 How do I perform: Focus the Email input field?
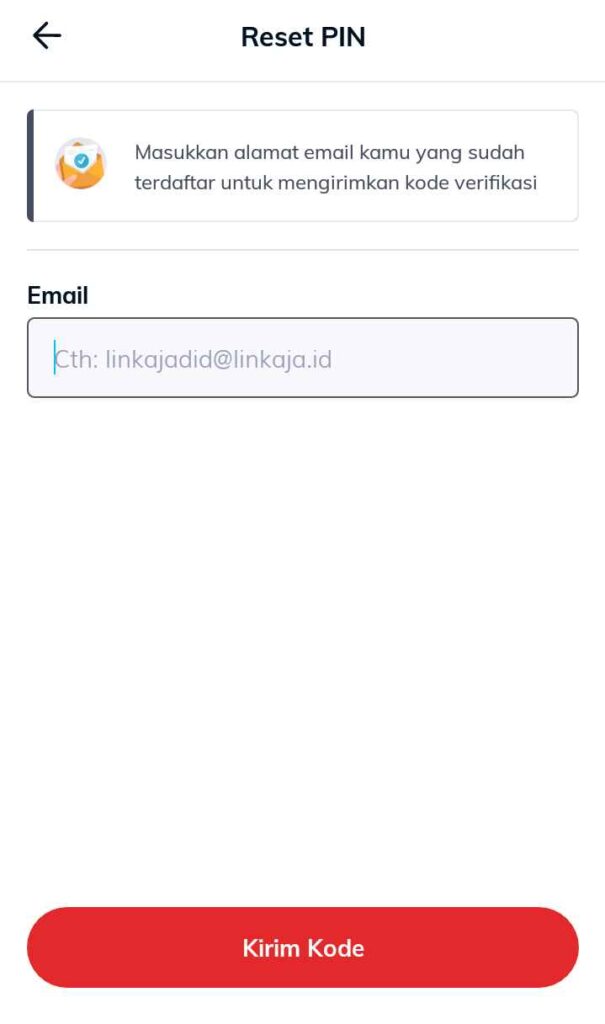[x=302, y=358]
